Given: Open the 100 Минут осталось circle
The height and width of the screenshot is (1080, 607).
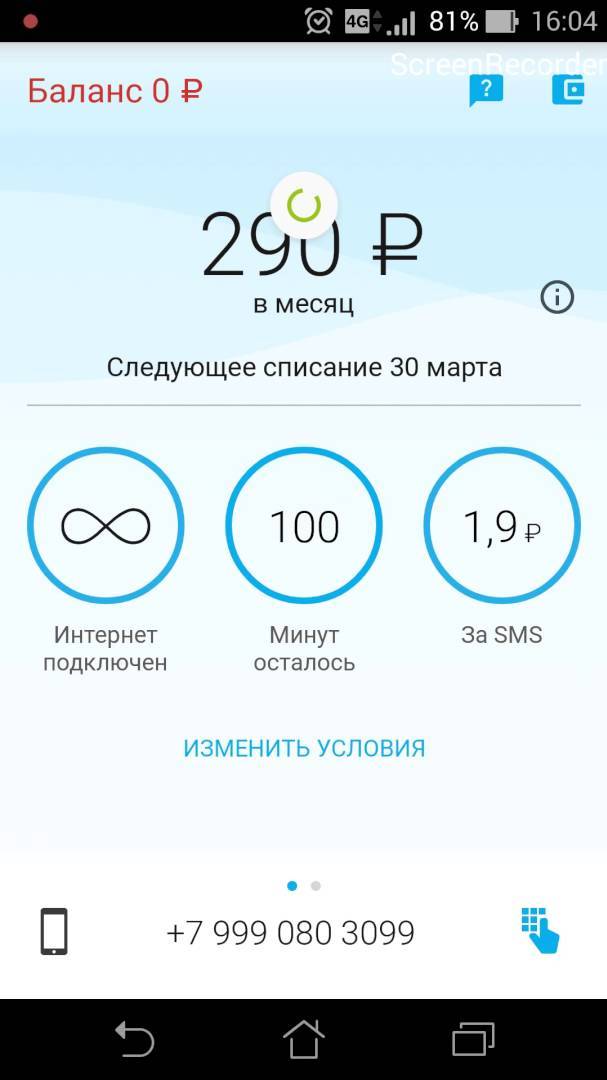Looking at the screenshot, I should (304, 526).
